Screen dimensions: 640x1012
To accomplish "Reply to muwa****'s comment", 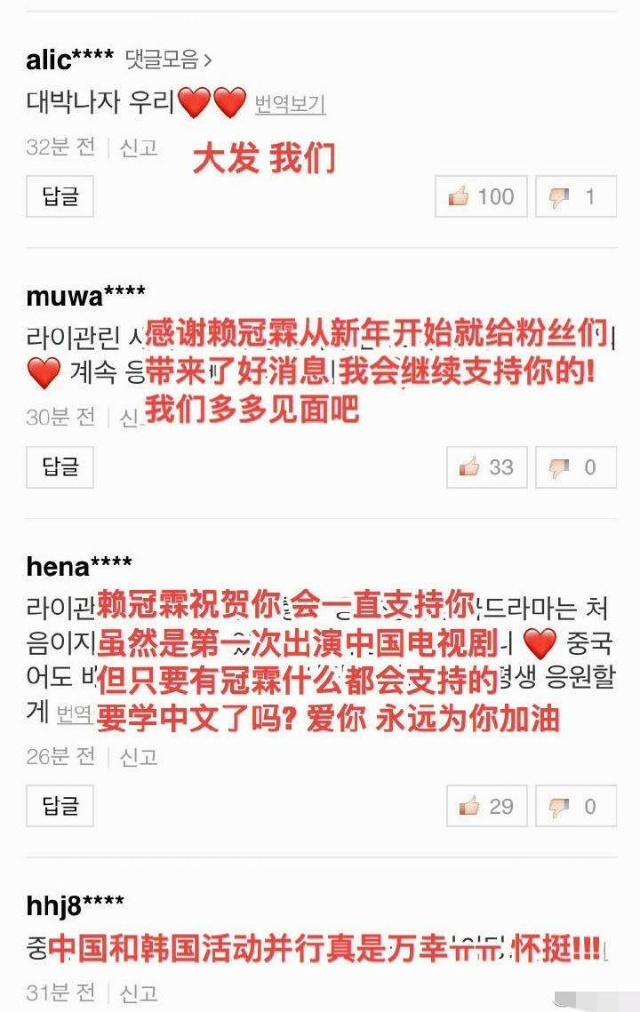I will [60, 466].
